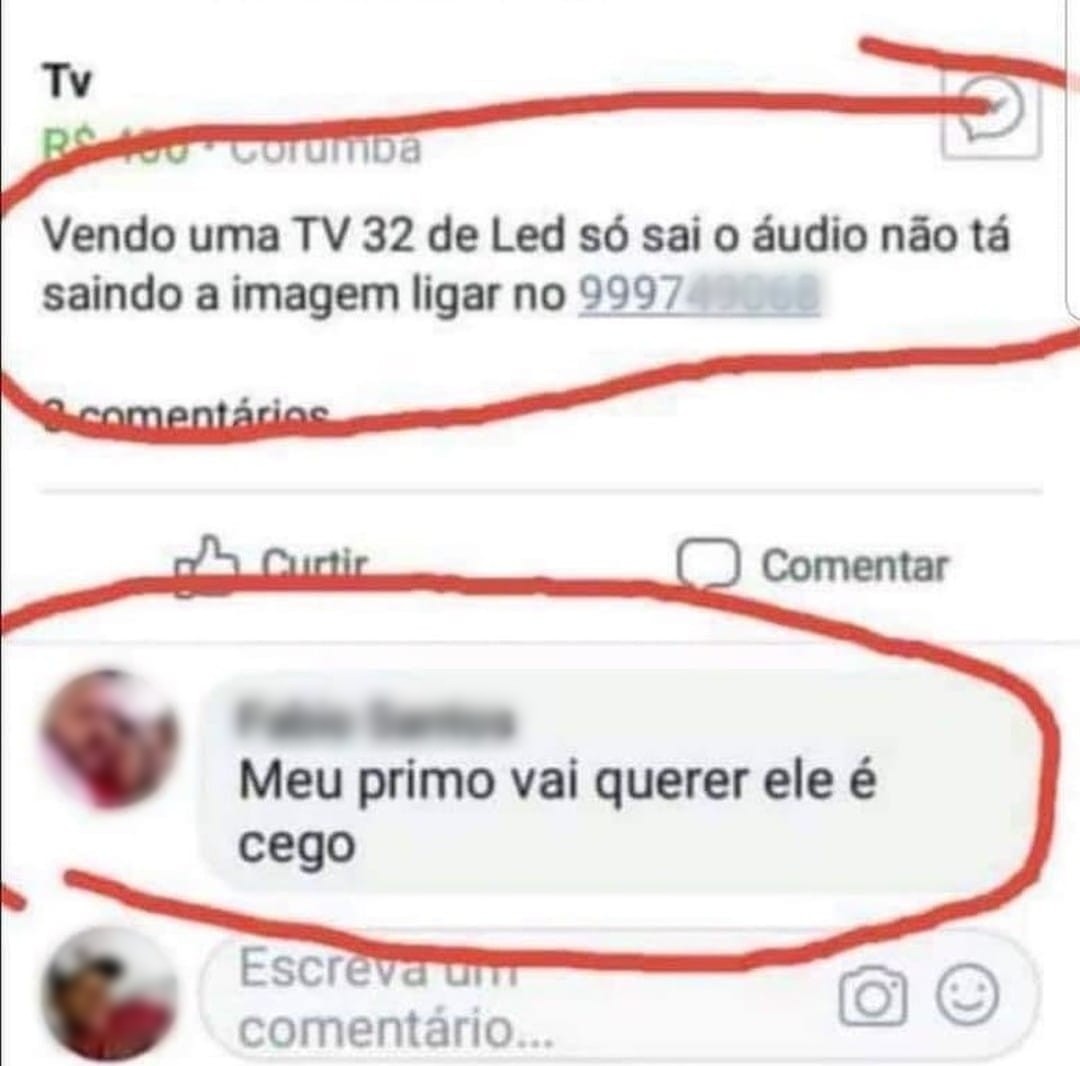The image size is (1080, 1066).
Task: Like the TV post with Curtir
Action: [x=272, y=566]
